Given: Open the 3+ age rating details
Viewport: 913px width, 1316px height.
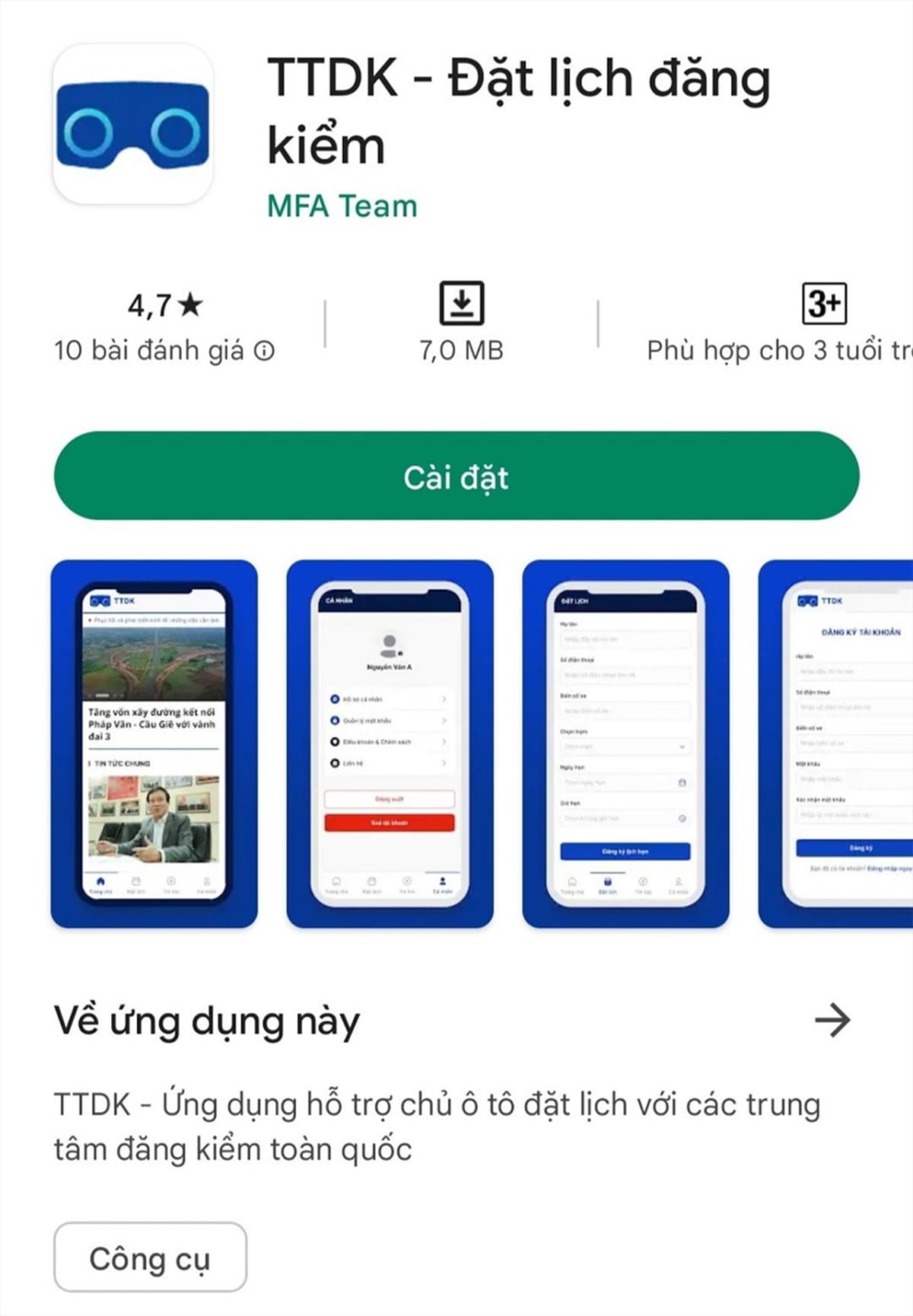Looking at the screenshot, I should 824,304.
